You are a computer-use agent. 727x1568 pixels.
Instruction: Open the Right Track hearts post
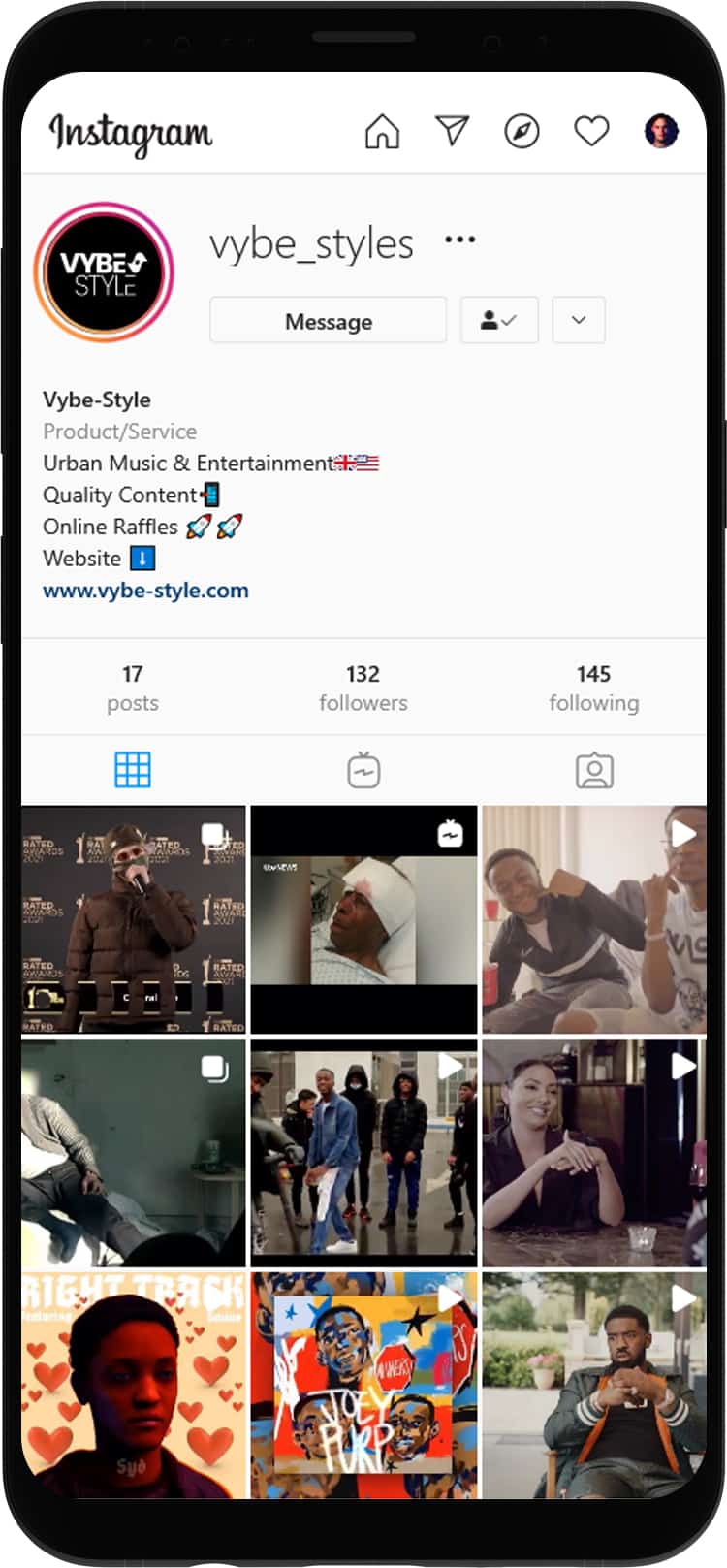[x=134, y=1385]
